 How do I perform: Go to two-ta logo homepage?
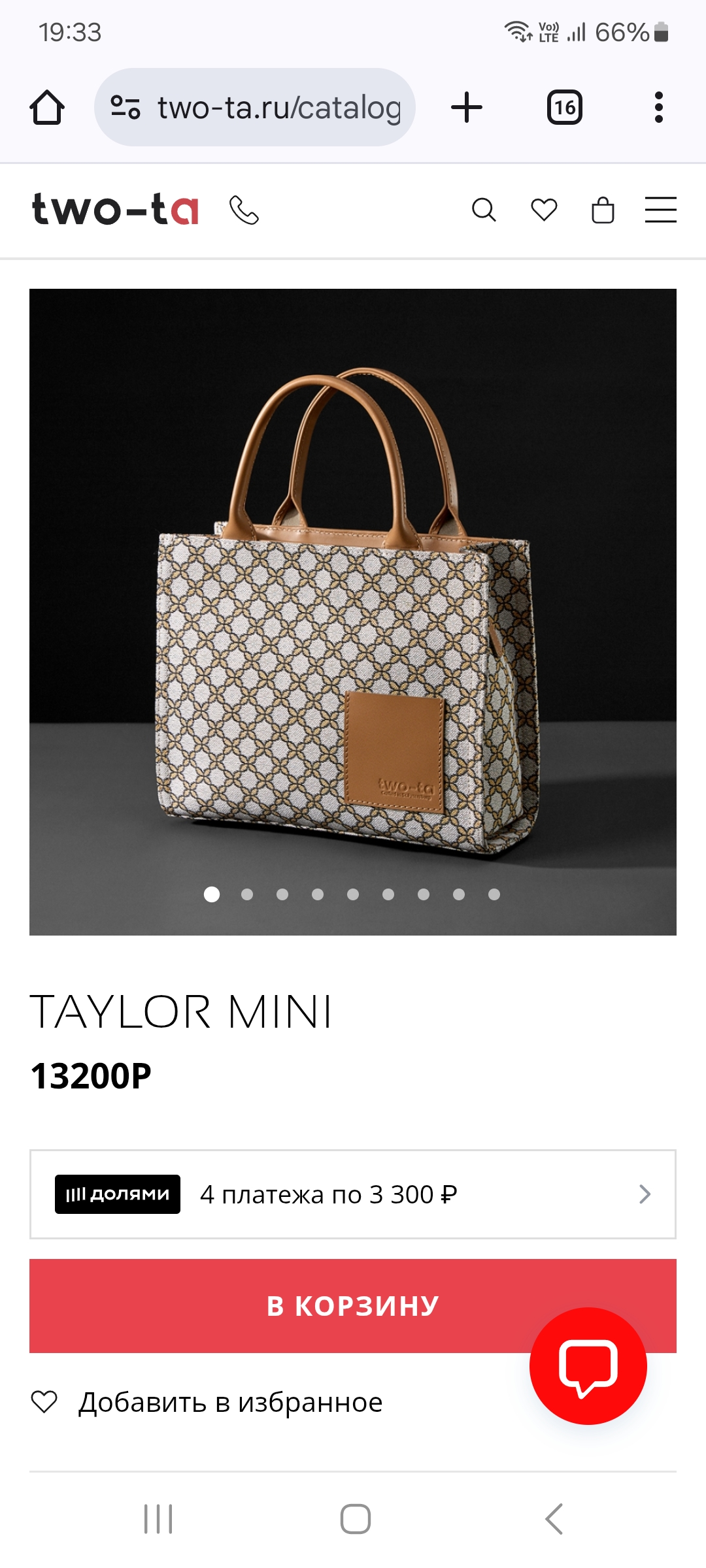tap(115, 210)
